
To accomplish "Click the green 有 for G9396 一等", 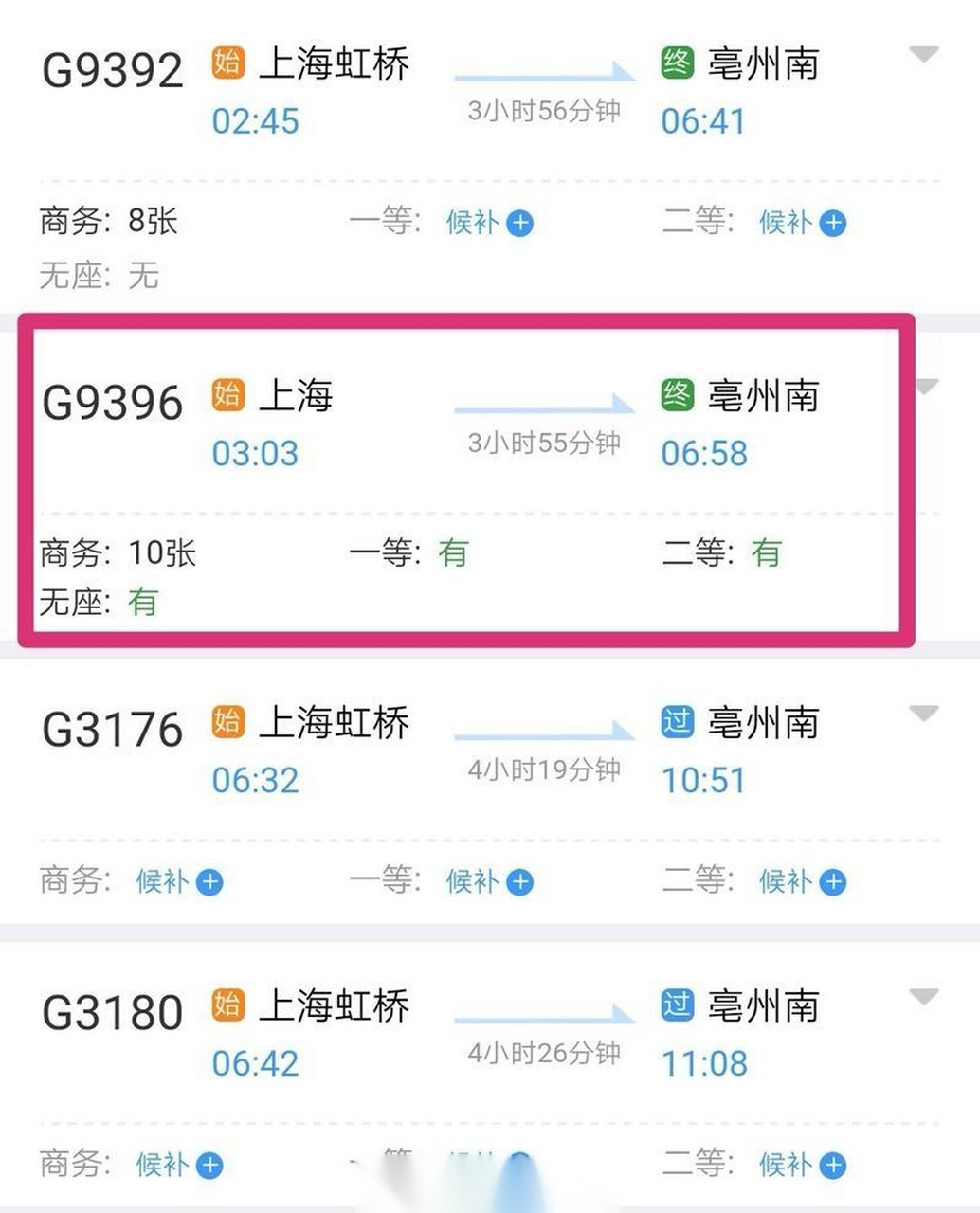I will [455, 554].
